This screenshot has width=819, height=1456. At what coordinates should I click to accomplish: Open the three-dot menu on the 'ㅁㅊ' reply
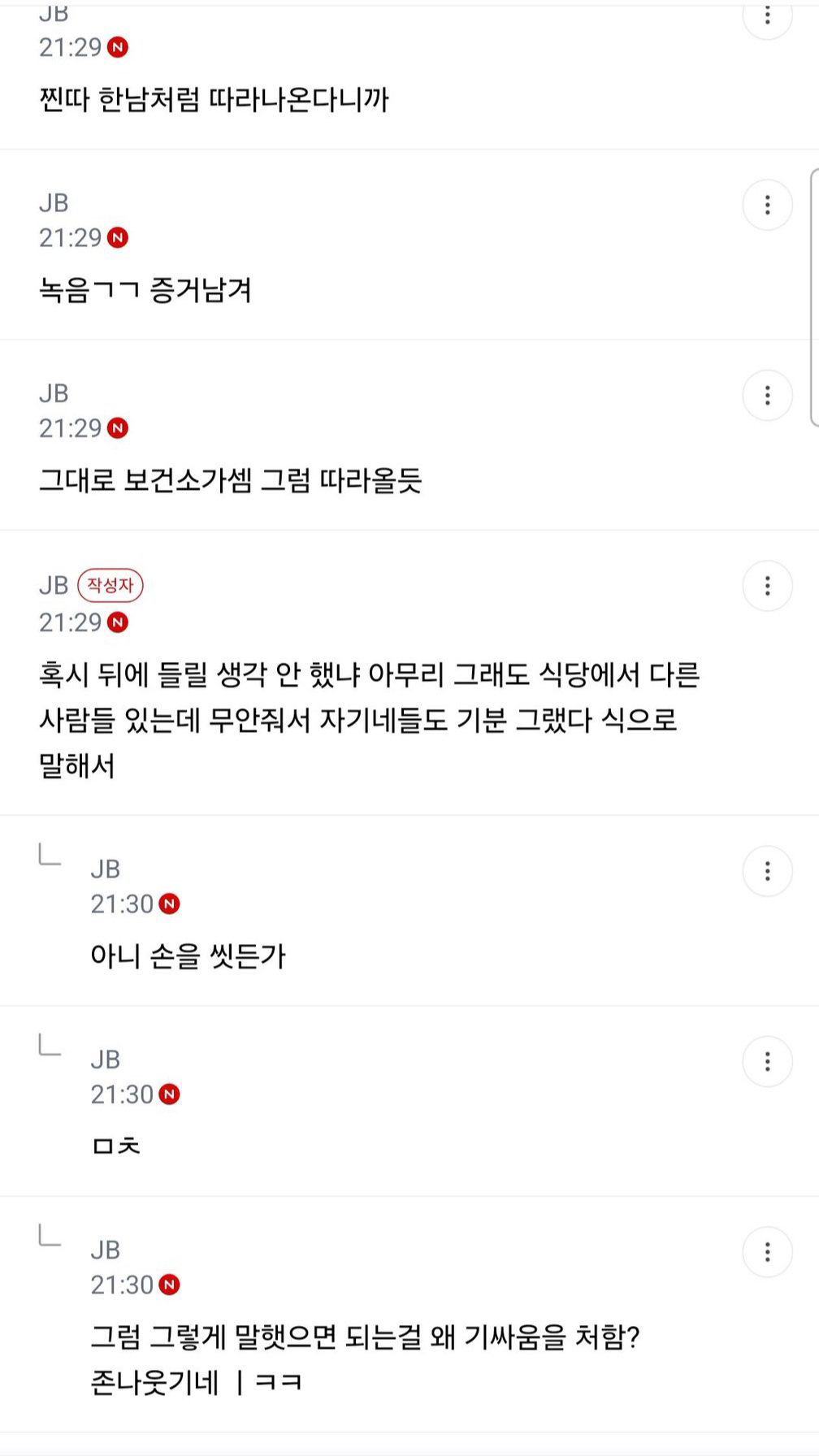coord(767,1061)
